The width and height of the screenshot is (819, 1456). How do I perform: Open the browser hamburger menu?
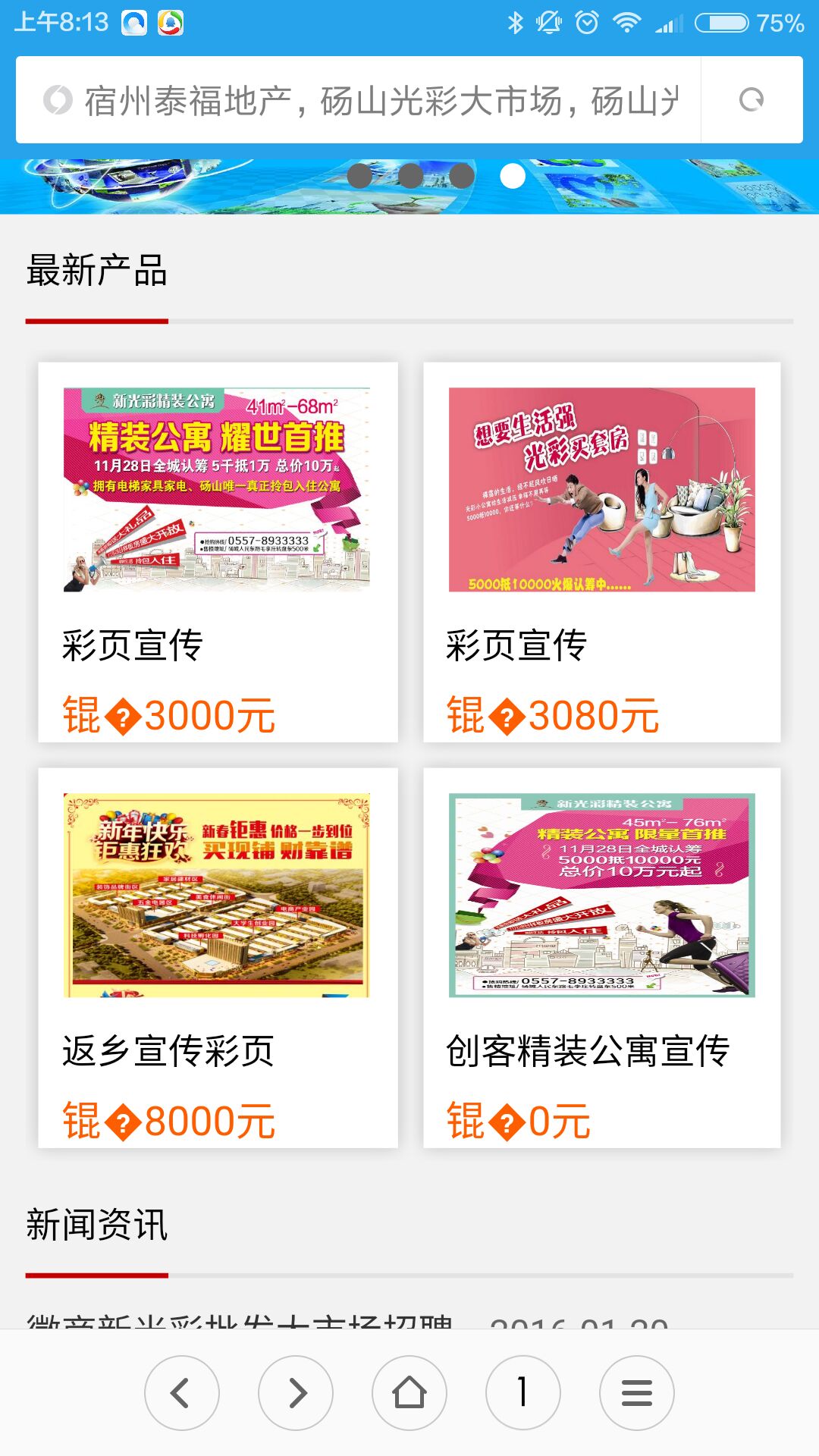[x=637, y=1393]
